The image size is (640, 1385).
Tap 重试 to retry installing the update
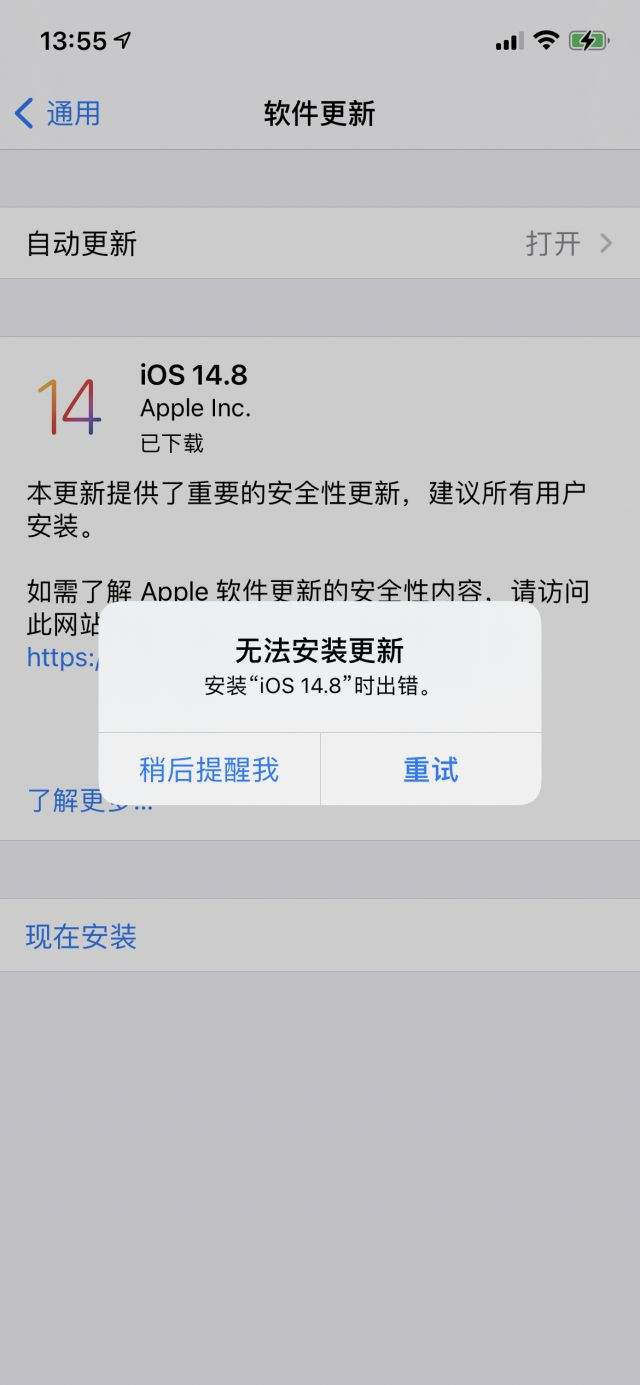pyautogui.click(x=431, y=769)
